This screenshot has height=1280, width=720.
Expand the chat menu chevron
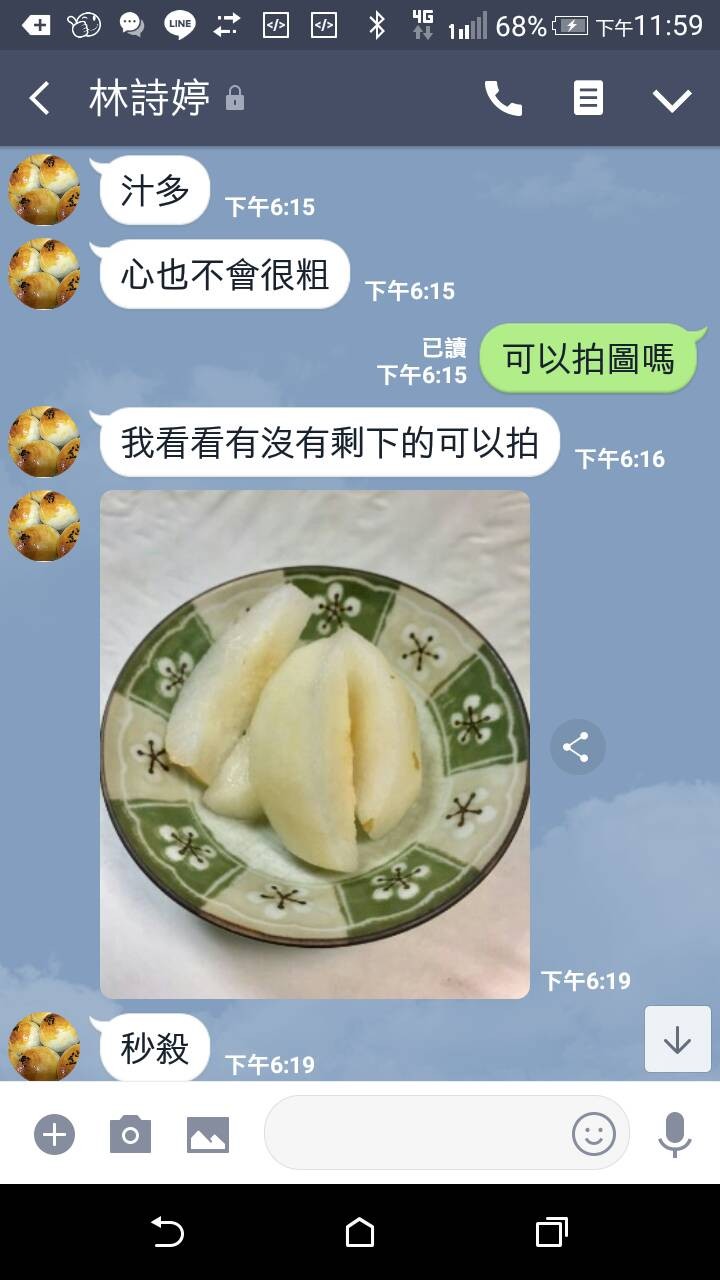click(672, 99)
